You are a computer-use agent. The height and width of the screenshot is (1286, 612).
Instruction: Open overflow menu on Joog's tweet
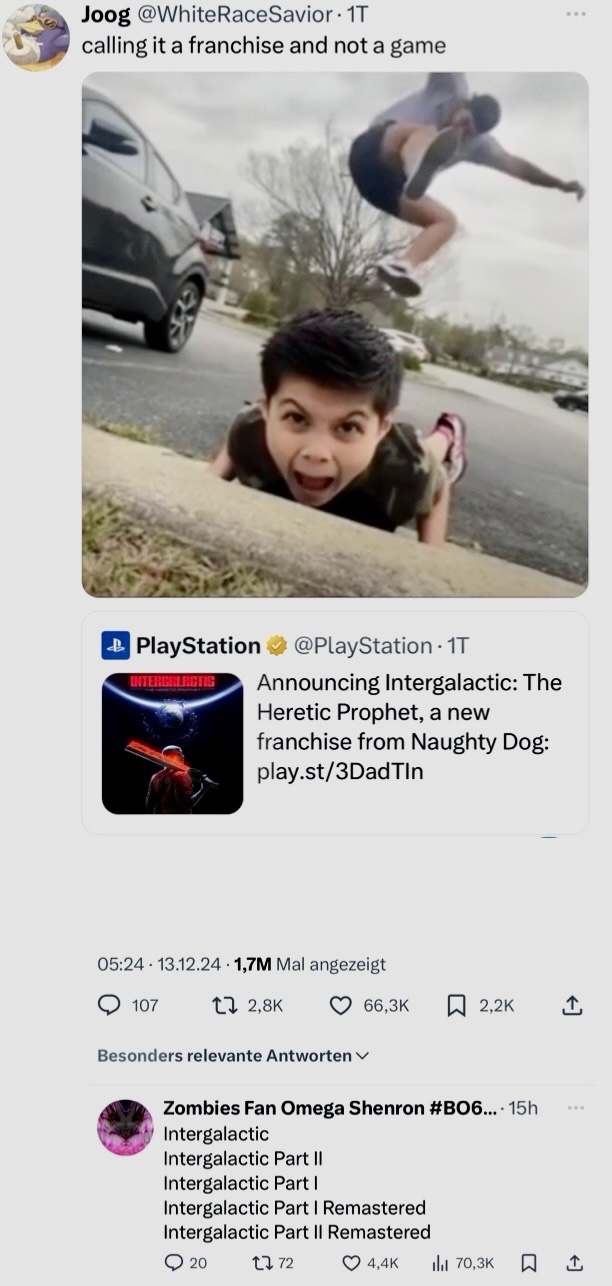click(x=575, y=15)
